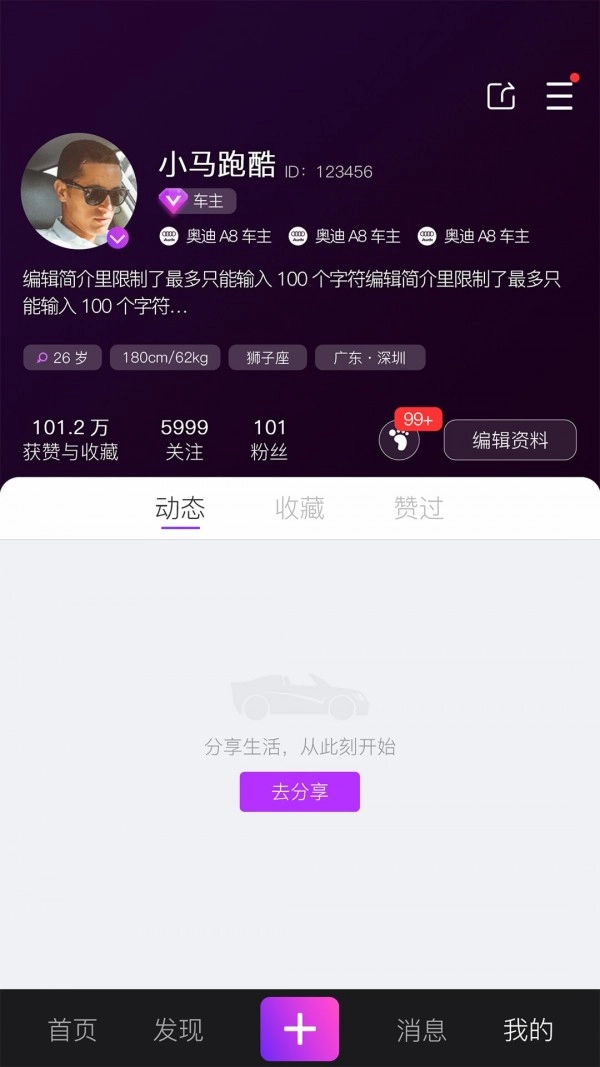Share this profile page

coord(501,96)
